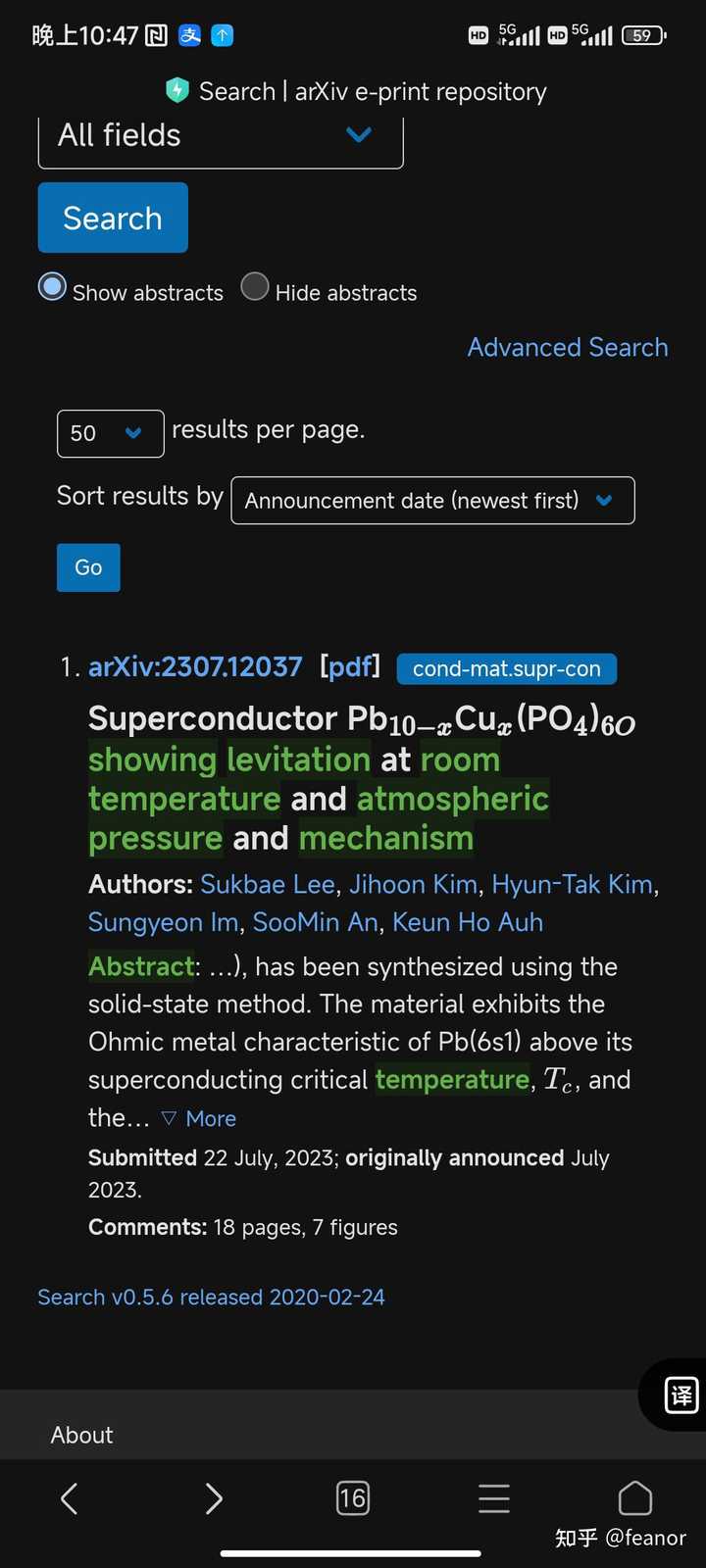This screenshot has height=1568, width=706.
Task: Open author Hyun-Tak Kim's link
Action: coord(573,885)
